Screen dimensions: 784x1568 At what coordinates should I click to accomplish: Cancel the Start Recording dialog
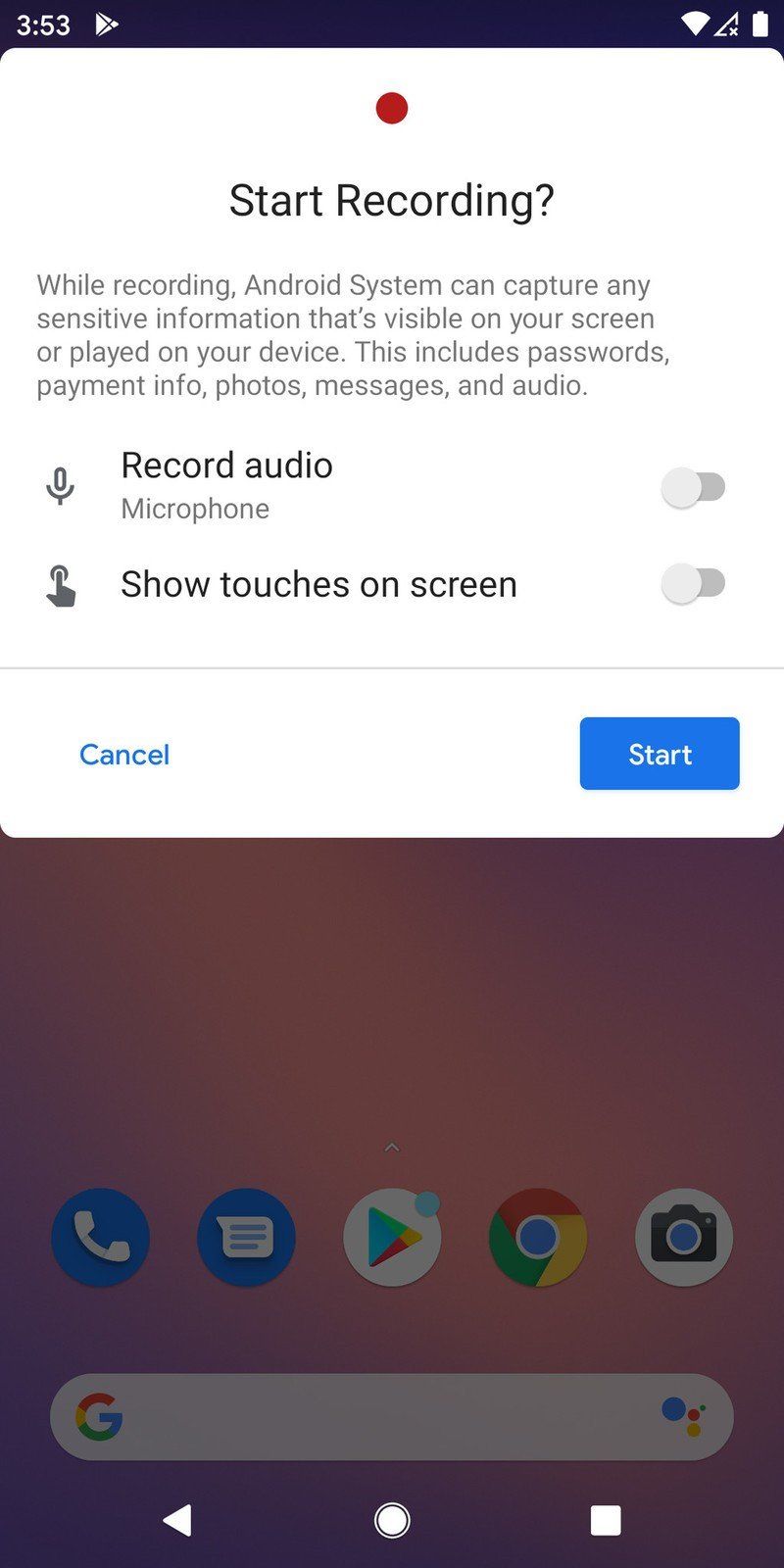click(x=123, y=754)
